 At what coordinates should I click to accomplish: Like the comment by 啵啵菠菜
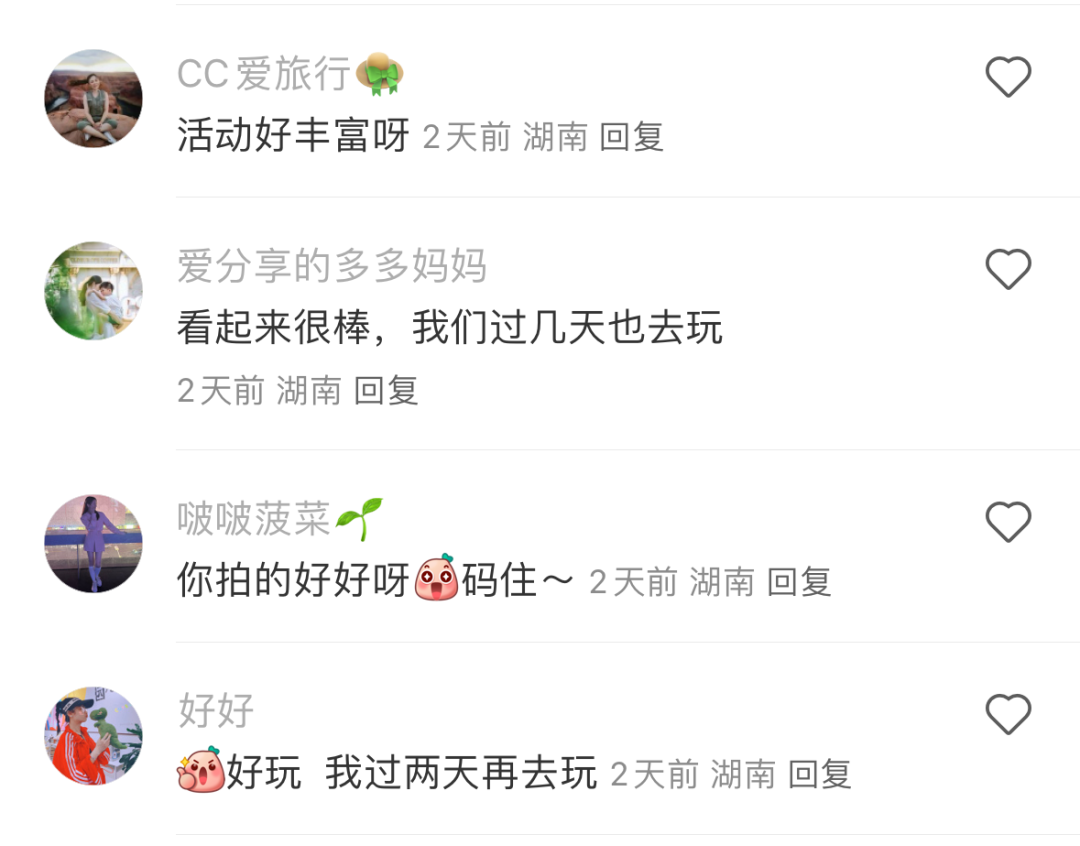(1008, 522)
